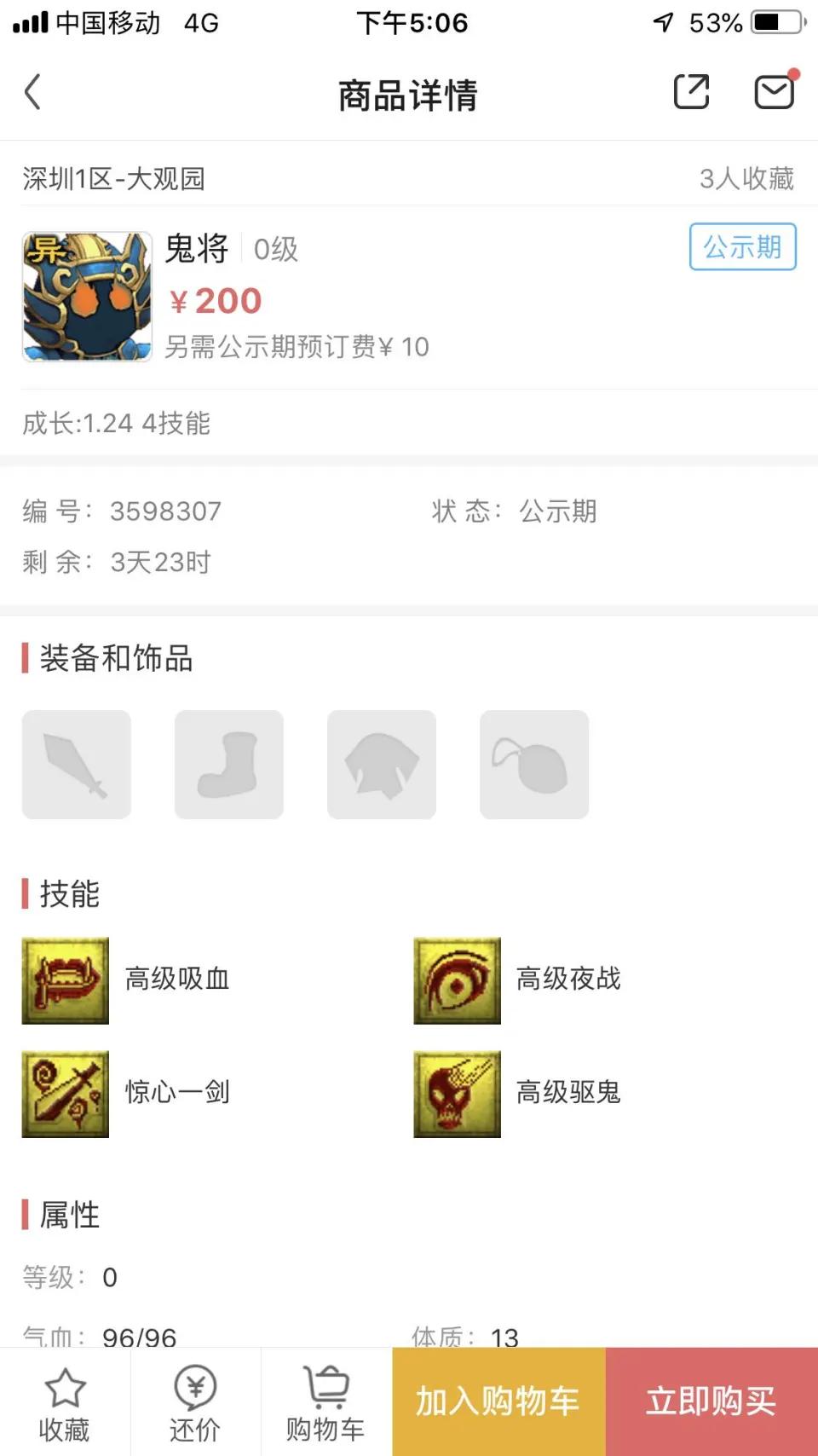The image size is (818, 1456).
Task: Tap 加入购物车 button
Action: click(498, 1401)
